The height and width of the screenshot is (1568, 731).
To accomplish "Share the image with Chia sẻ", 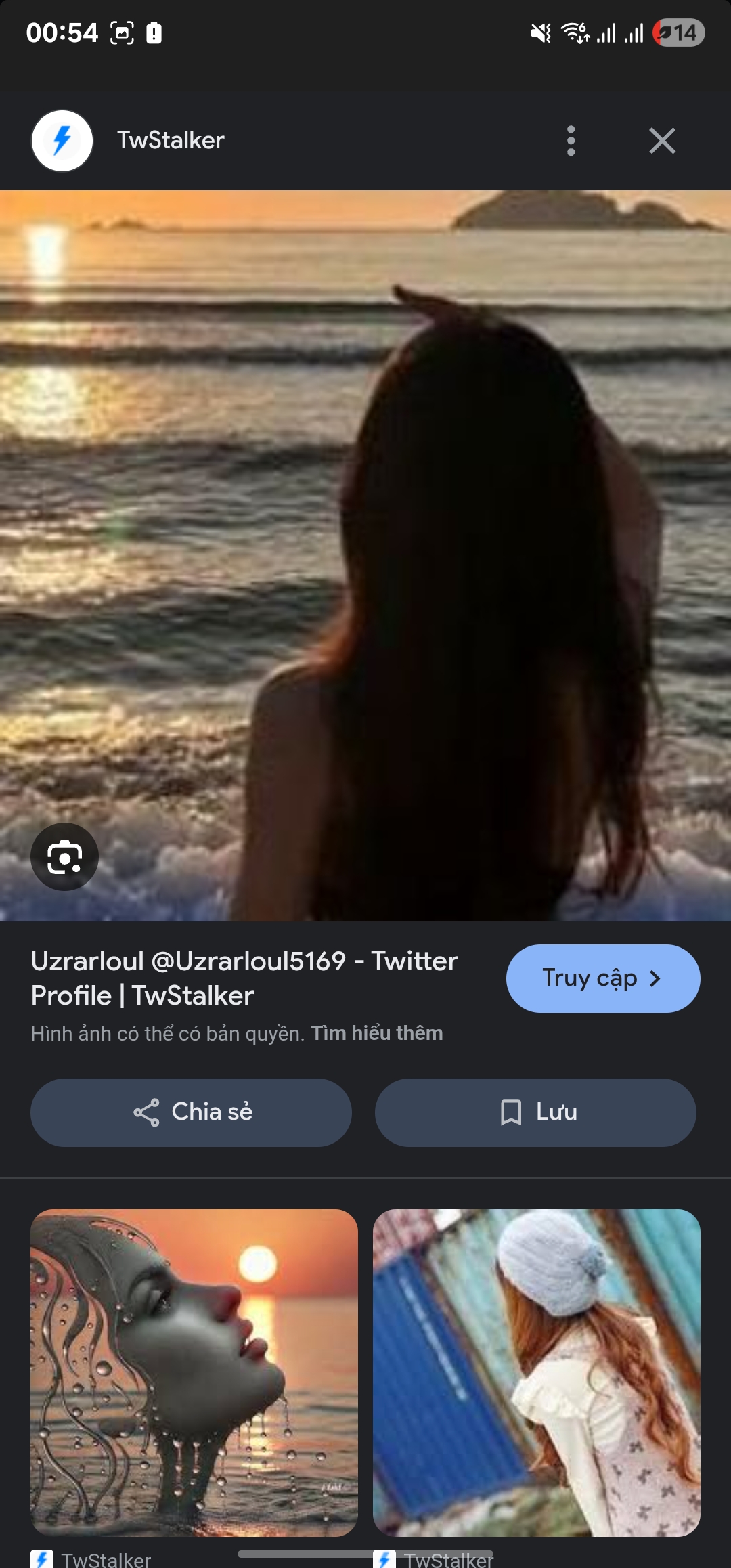I will click(191, 1112).
